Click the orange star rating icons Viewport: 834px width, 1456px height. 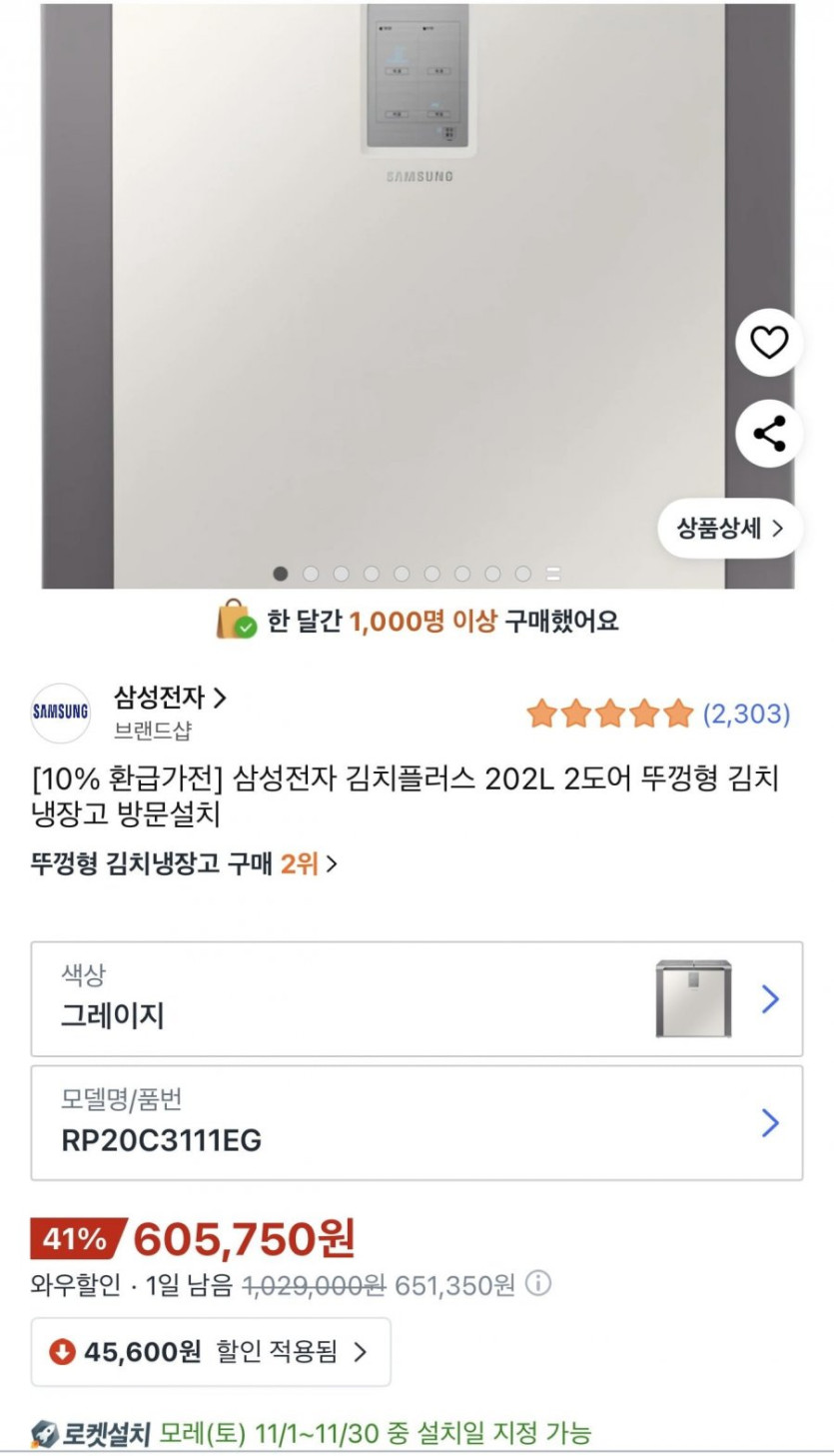coord(606,714)
